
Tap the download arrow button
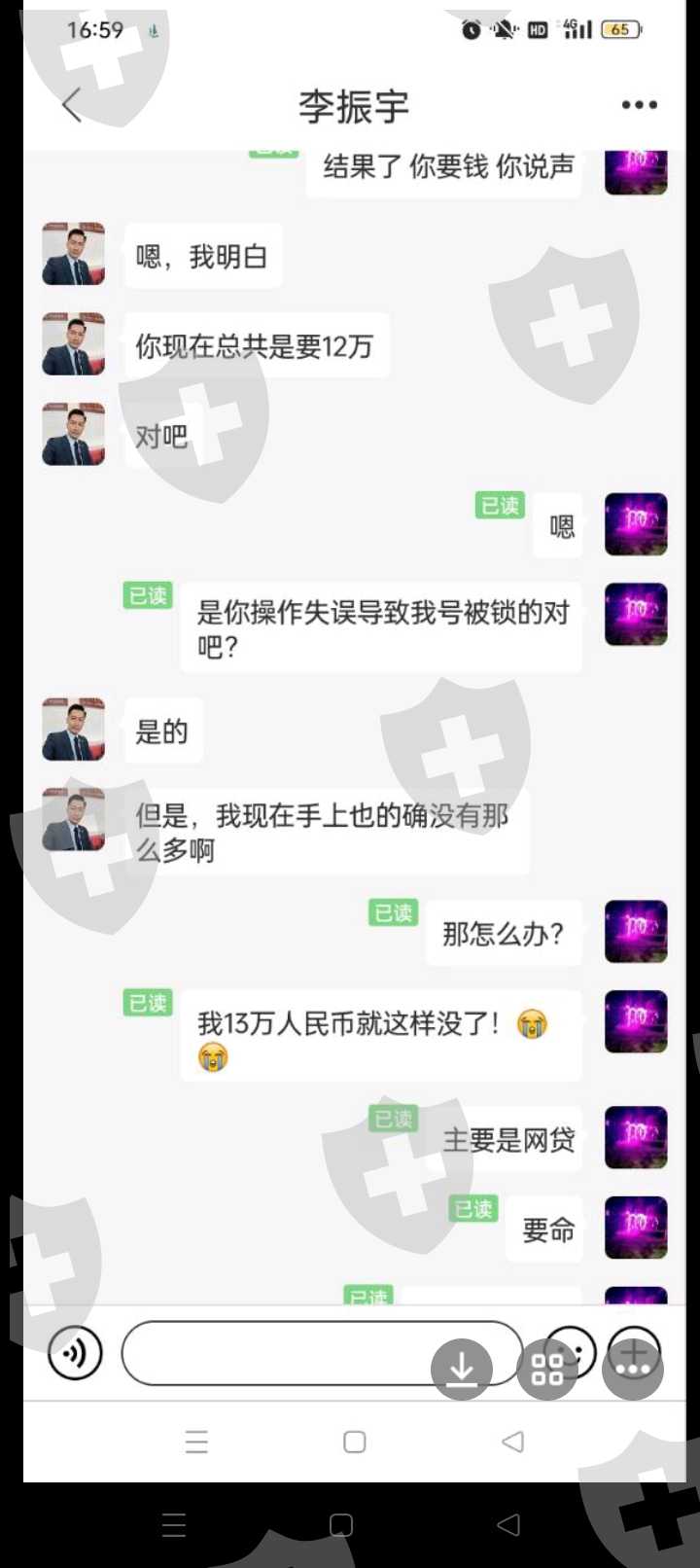coord(462,1369)
